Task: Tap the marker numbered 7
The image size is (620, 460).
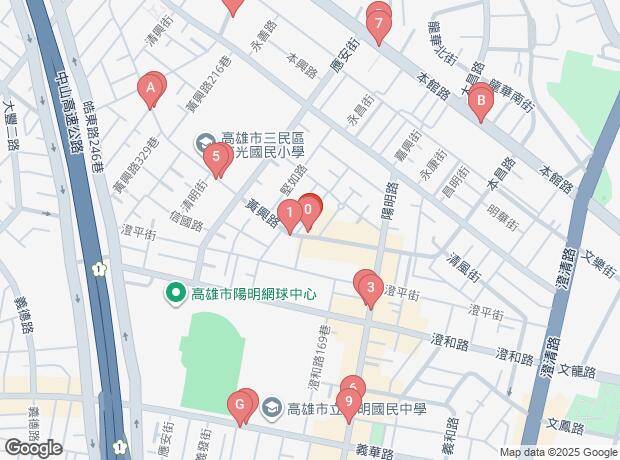Action: (379, 24)
